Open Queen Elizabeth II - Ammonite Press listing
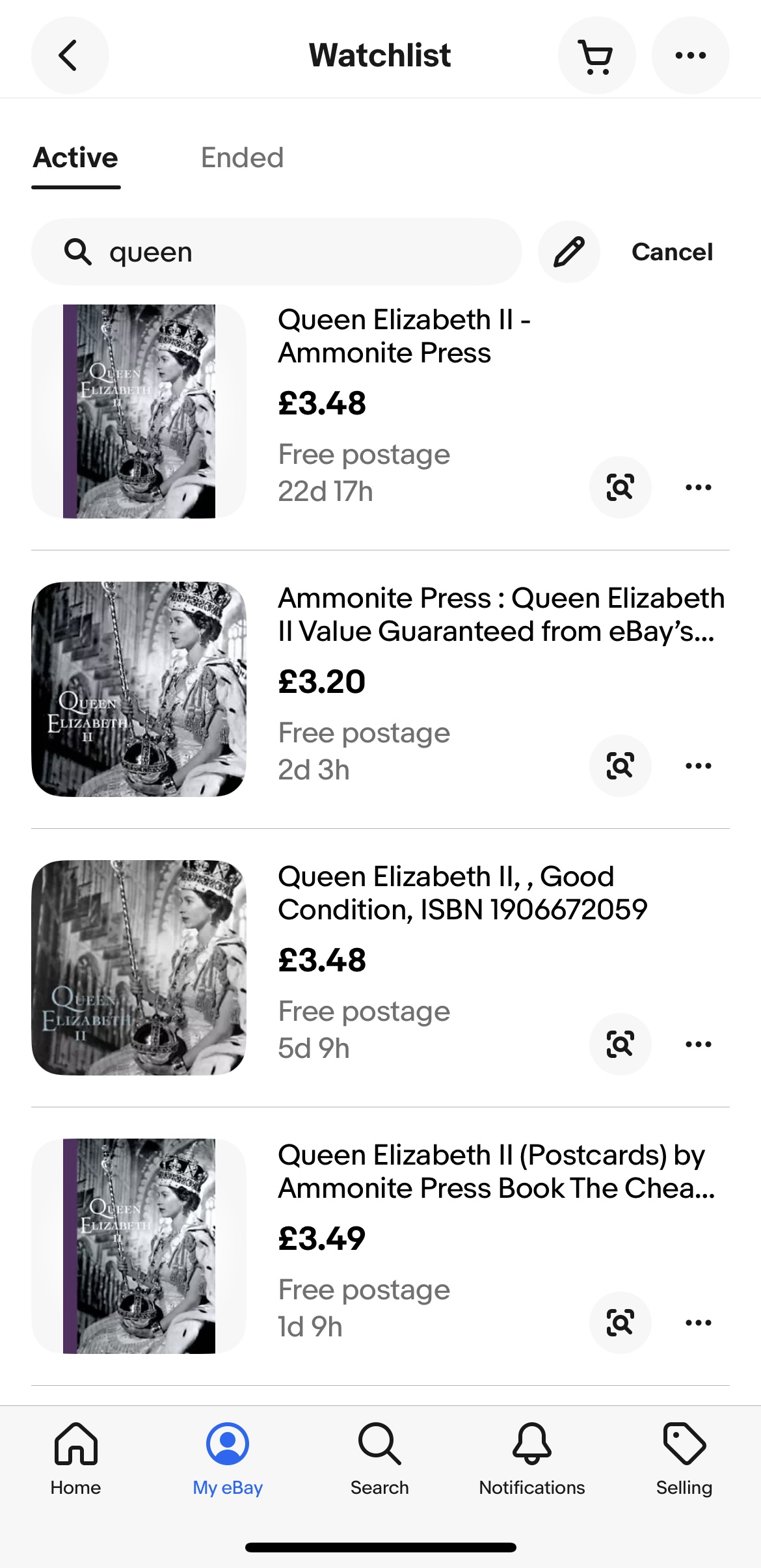Image resolution: width=761 pixels, height=1568 pixels. pyautogui.click(x=404, y=336)
